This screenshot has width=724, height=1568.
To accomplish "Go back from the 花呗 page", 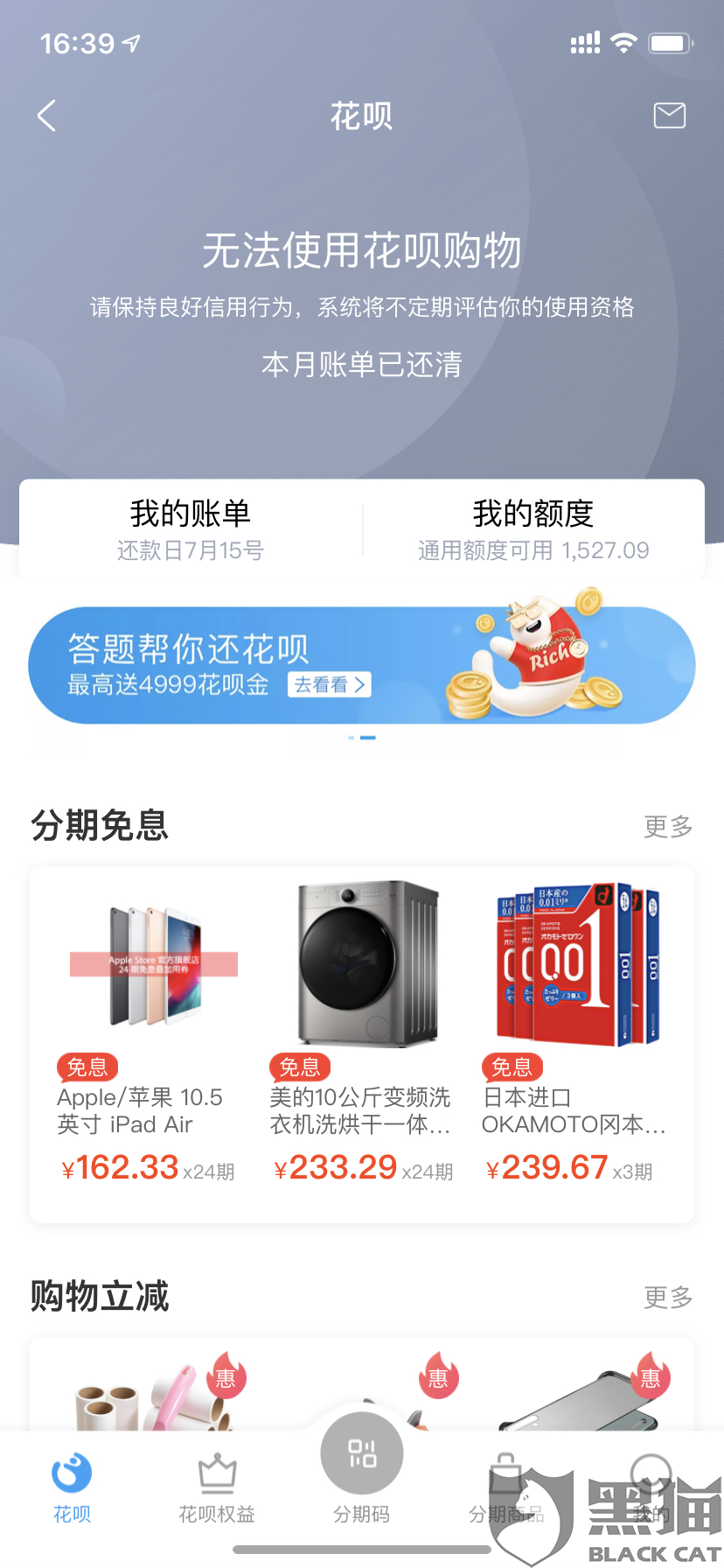I will pos(47,115).
